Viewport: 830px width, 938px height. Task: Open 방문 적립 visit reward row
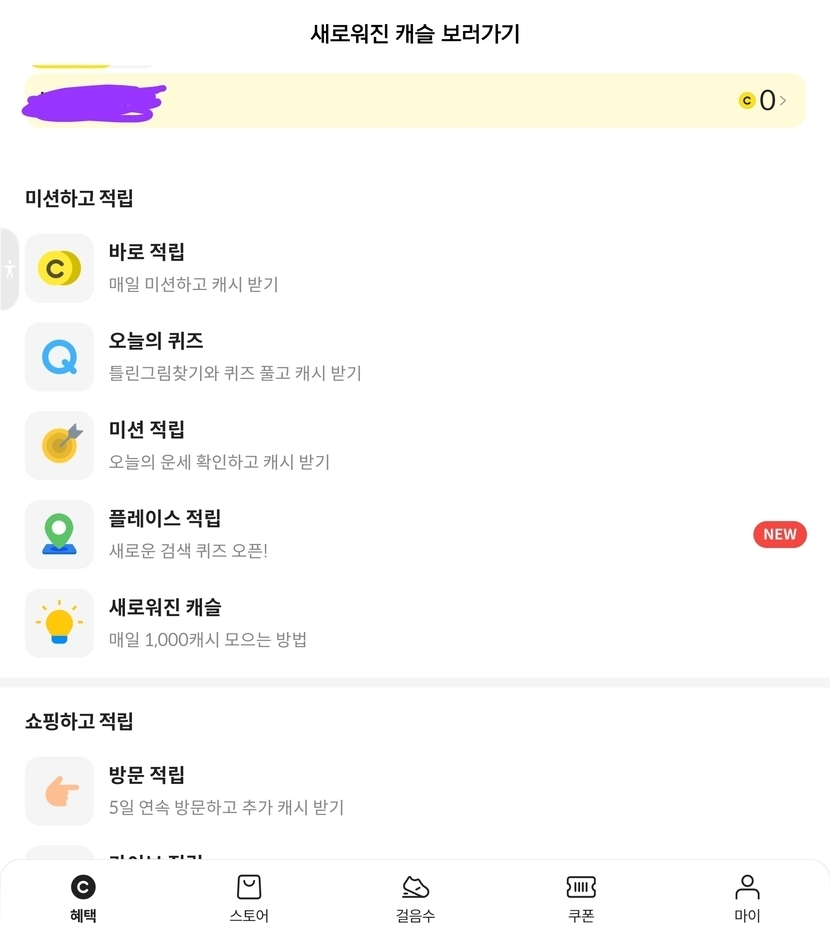point(415,791)
